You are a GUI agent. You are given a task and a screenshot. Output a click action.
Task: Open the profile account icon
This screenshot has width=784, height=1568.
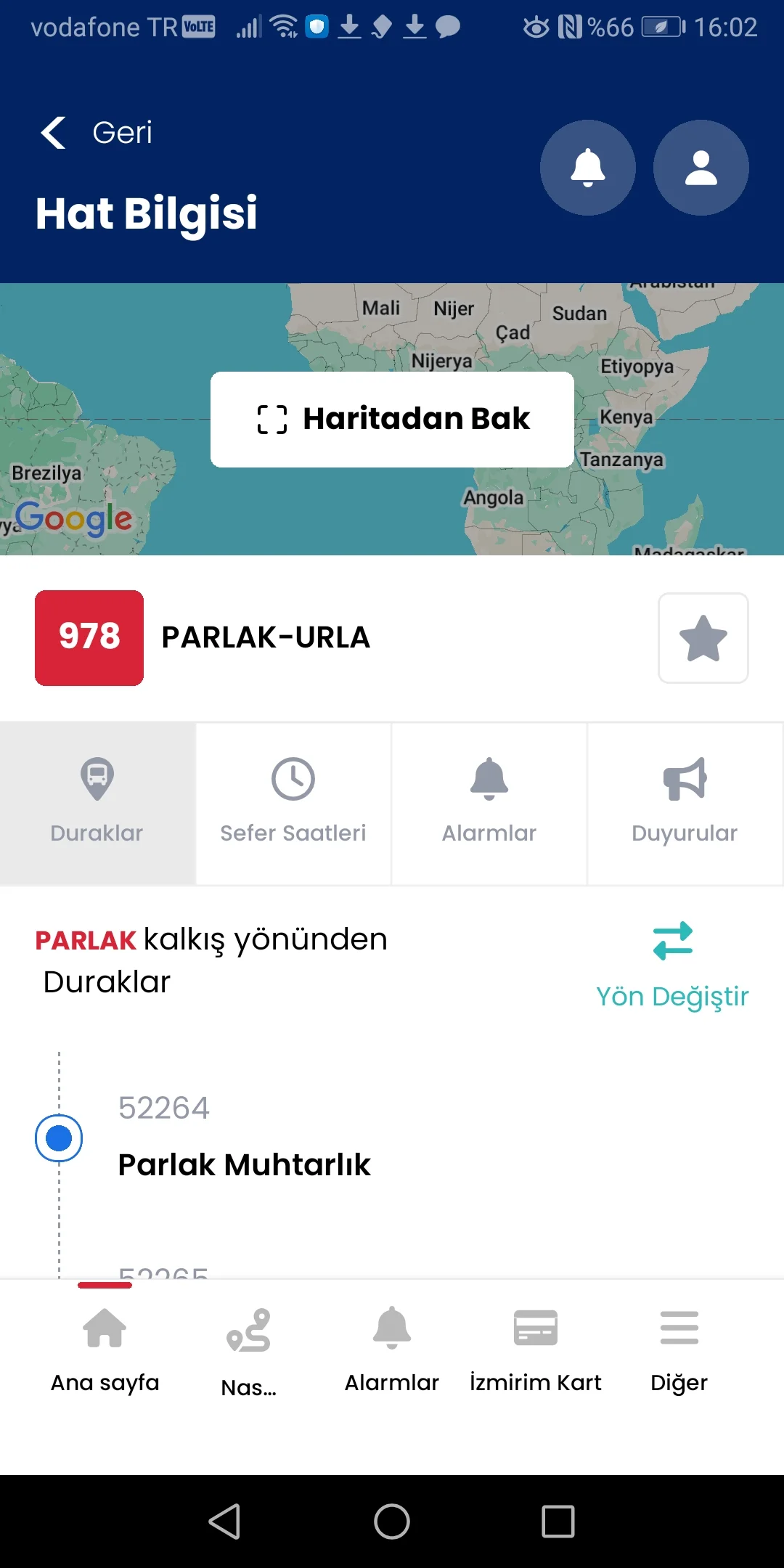pyautogui.click(x=700, y=167)
